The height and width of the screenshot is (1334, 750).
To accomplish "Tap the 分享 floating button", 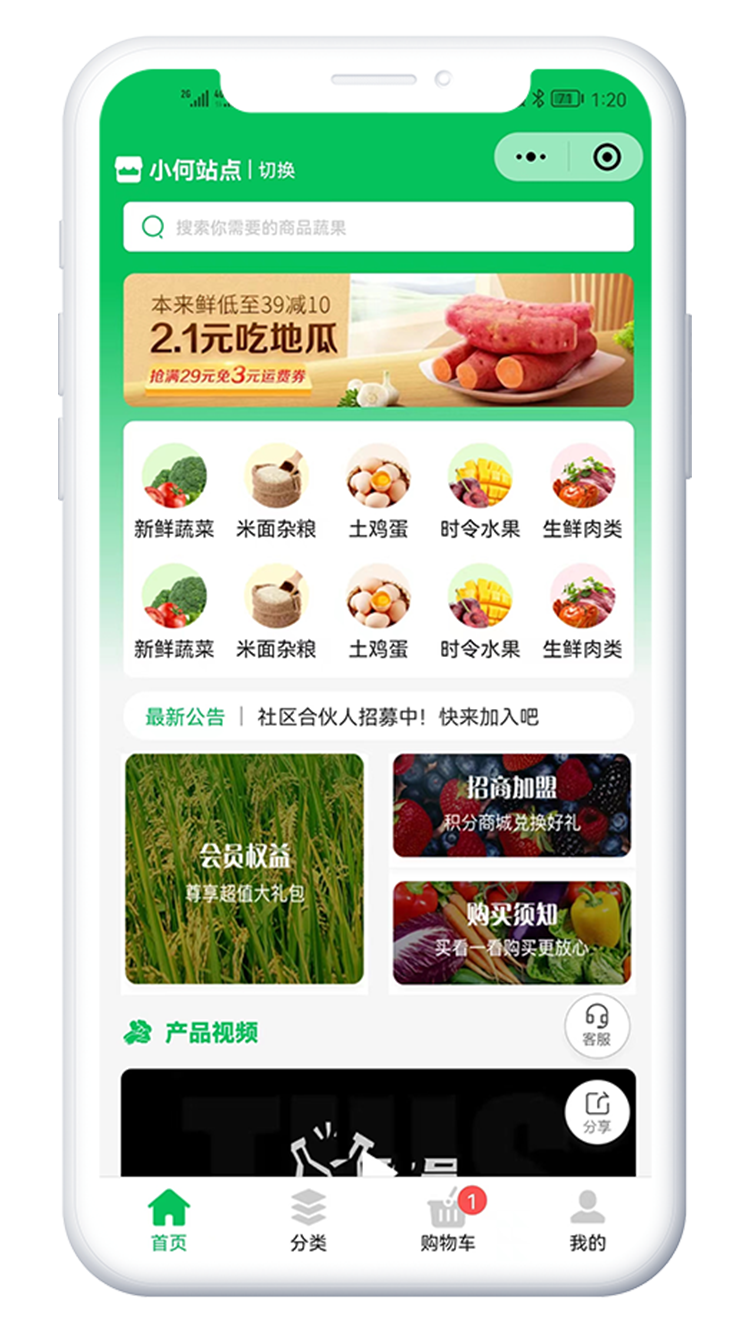I will pyautogui.click(x=597, y=1111).
